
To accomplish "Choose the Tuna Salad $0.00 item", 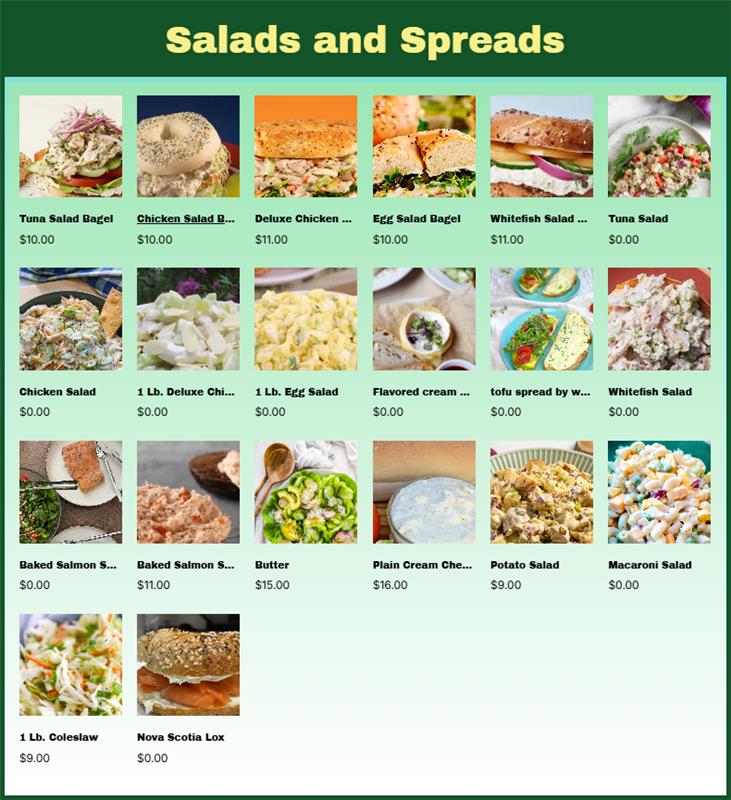I will [x=659, y=147].
